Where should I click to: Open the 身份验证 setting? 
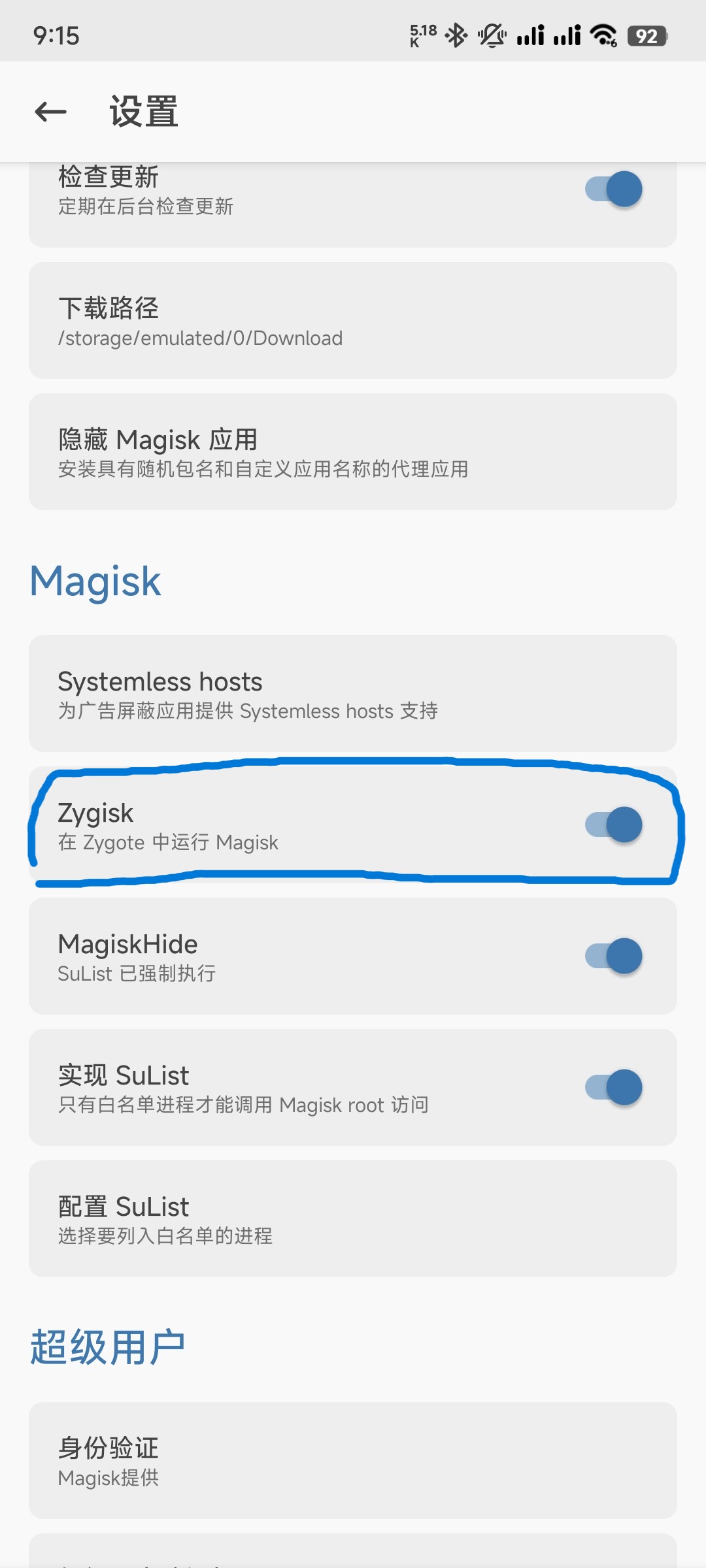pyautogui.click(x=353, y=1461)
